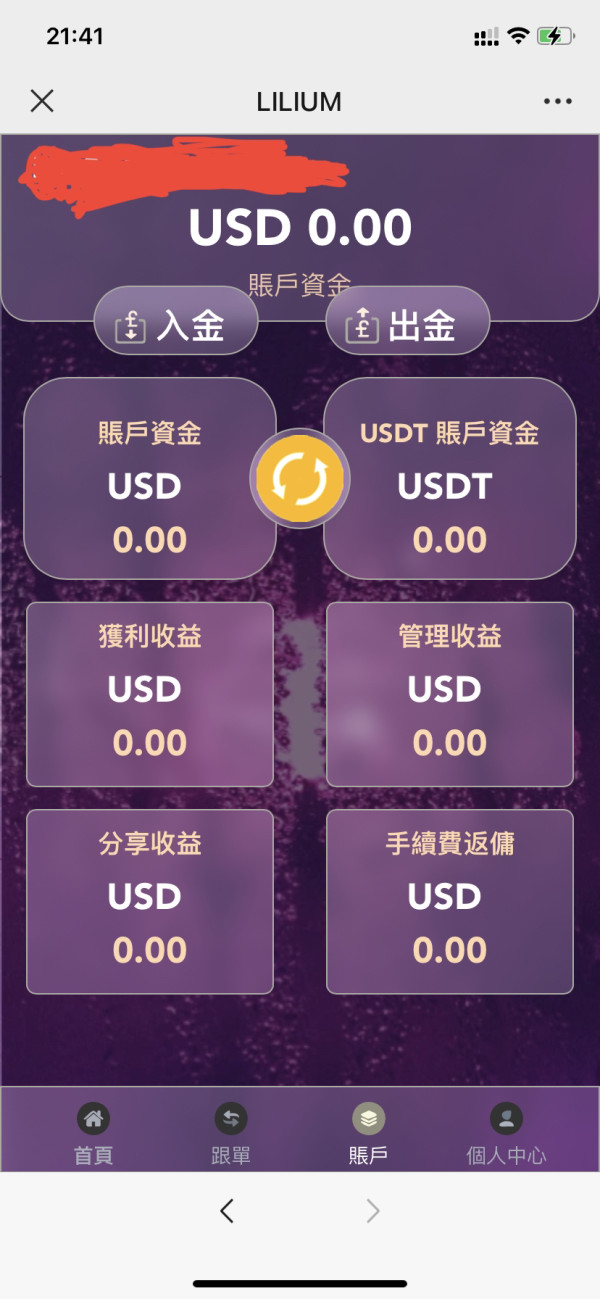
Task: Open the 管理收益 card
Action: 450,694
